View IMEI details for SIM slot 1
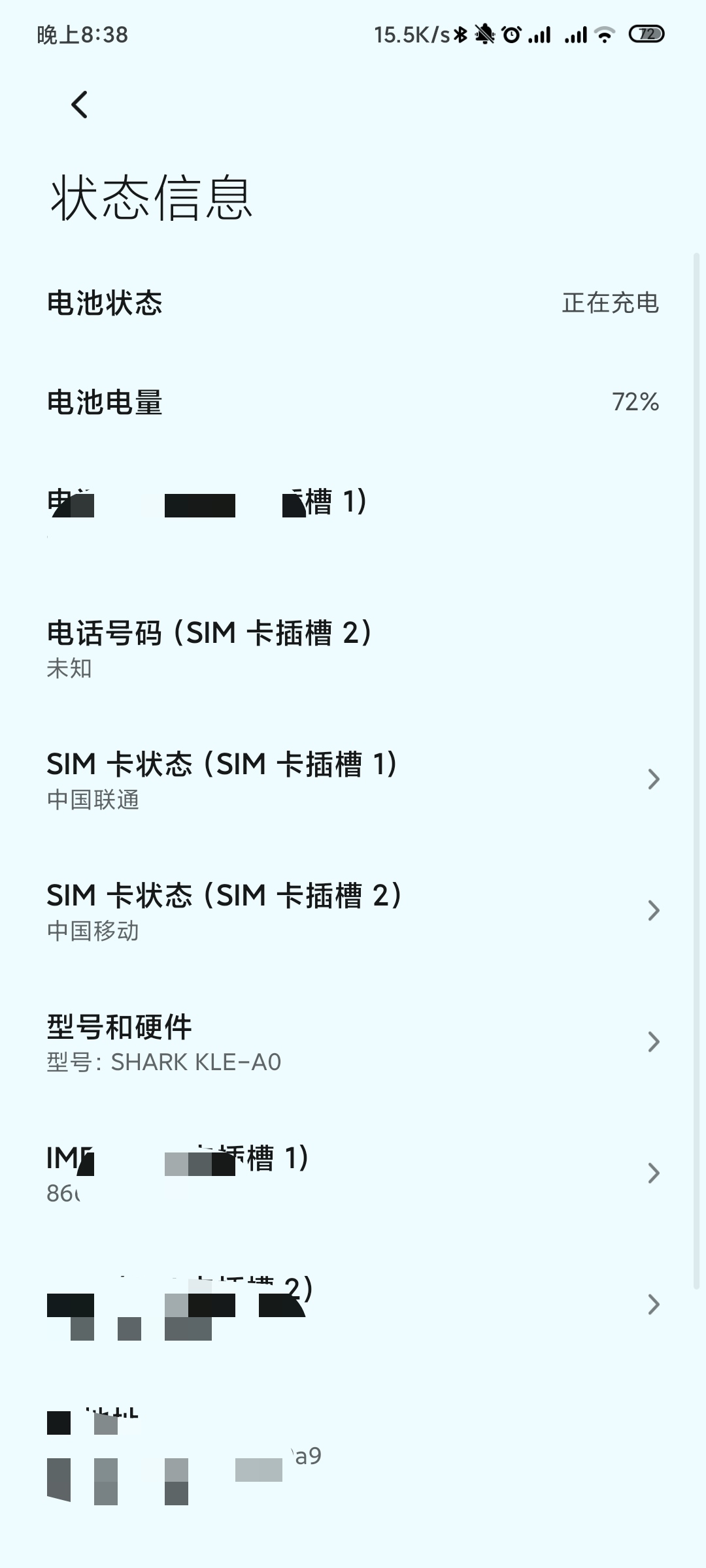This screenshot has width=706, height=1568. coord(353,1173)
